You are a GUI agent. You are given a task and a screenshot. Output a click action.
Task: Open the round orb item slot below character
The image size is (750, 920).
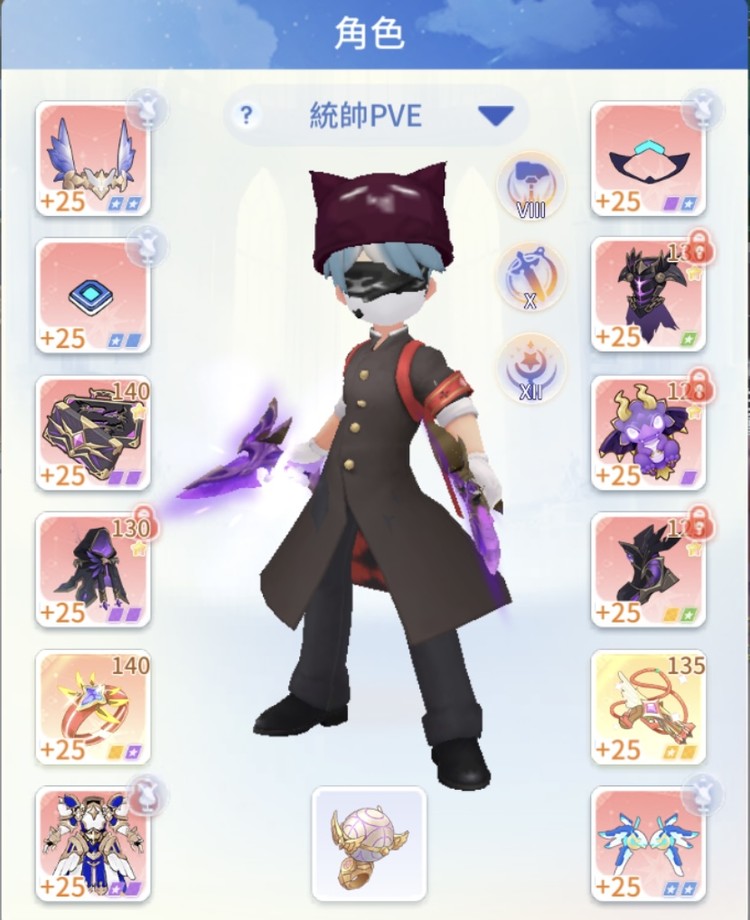click(369, 843)
